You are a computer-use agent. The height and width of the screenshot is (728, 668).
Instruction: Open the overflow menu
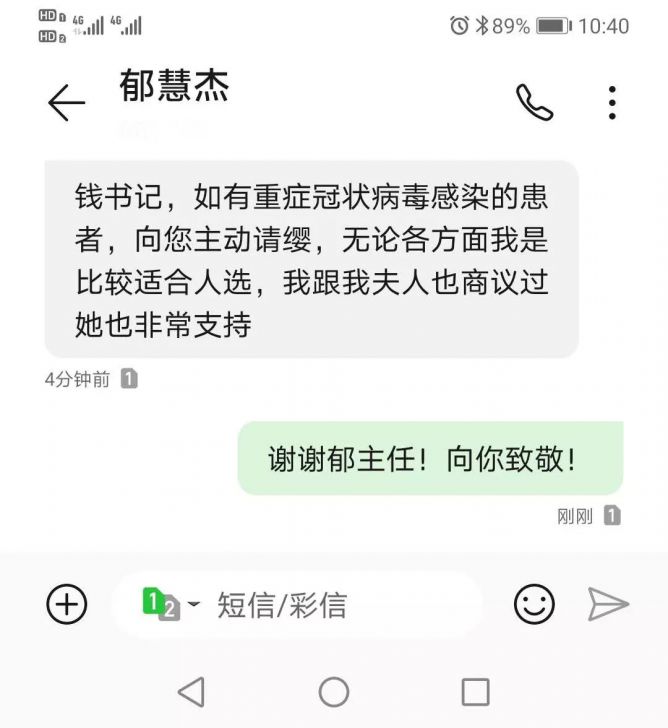pyautogui.click(x=612, y=102)
